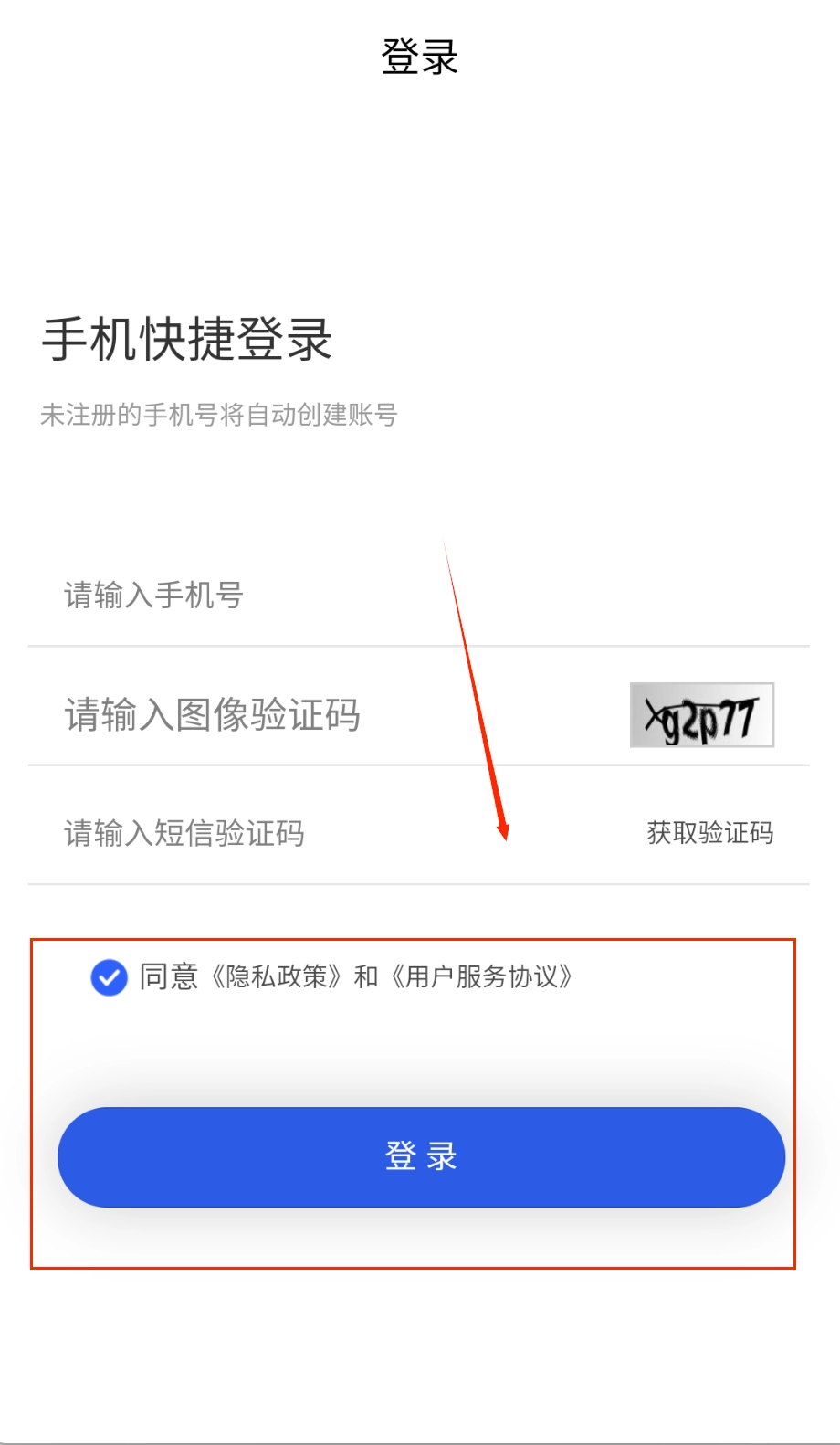The width and height of the screenshot is (840, 1445).
Task: Tap 获取验证码 to request SMS code
Action: pos(709,833)
